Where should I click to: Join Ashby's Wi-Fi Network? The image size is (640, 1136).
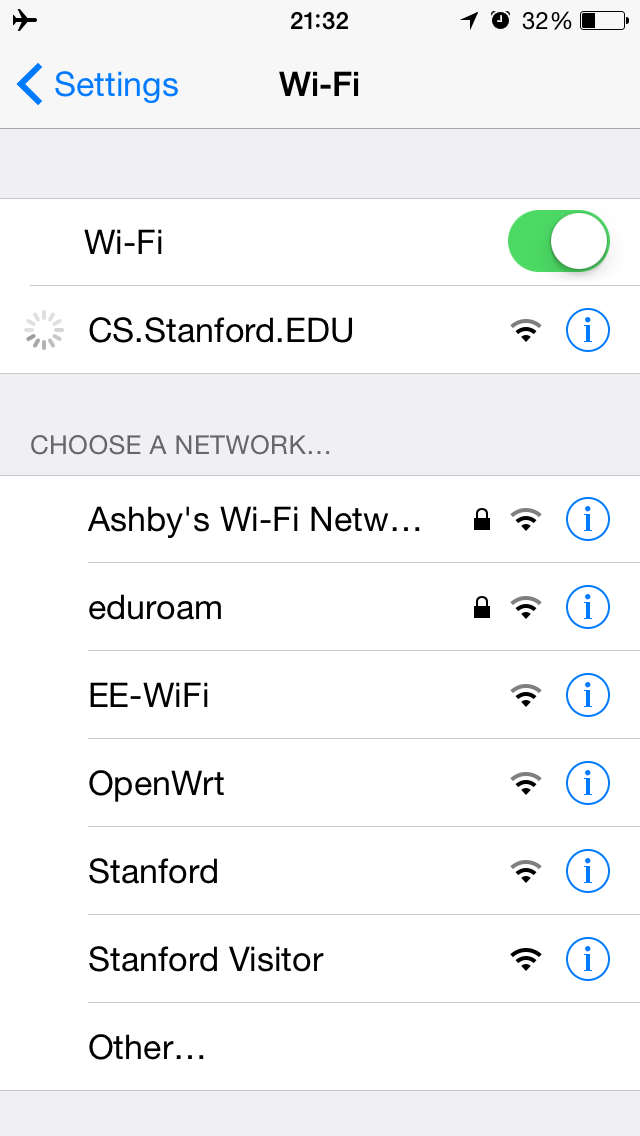point(320,519)
